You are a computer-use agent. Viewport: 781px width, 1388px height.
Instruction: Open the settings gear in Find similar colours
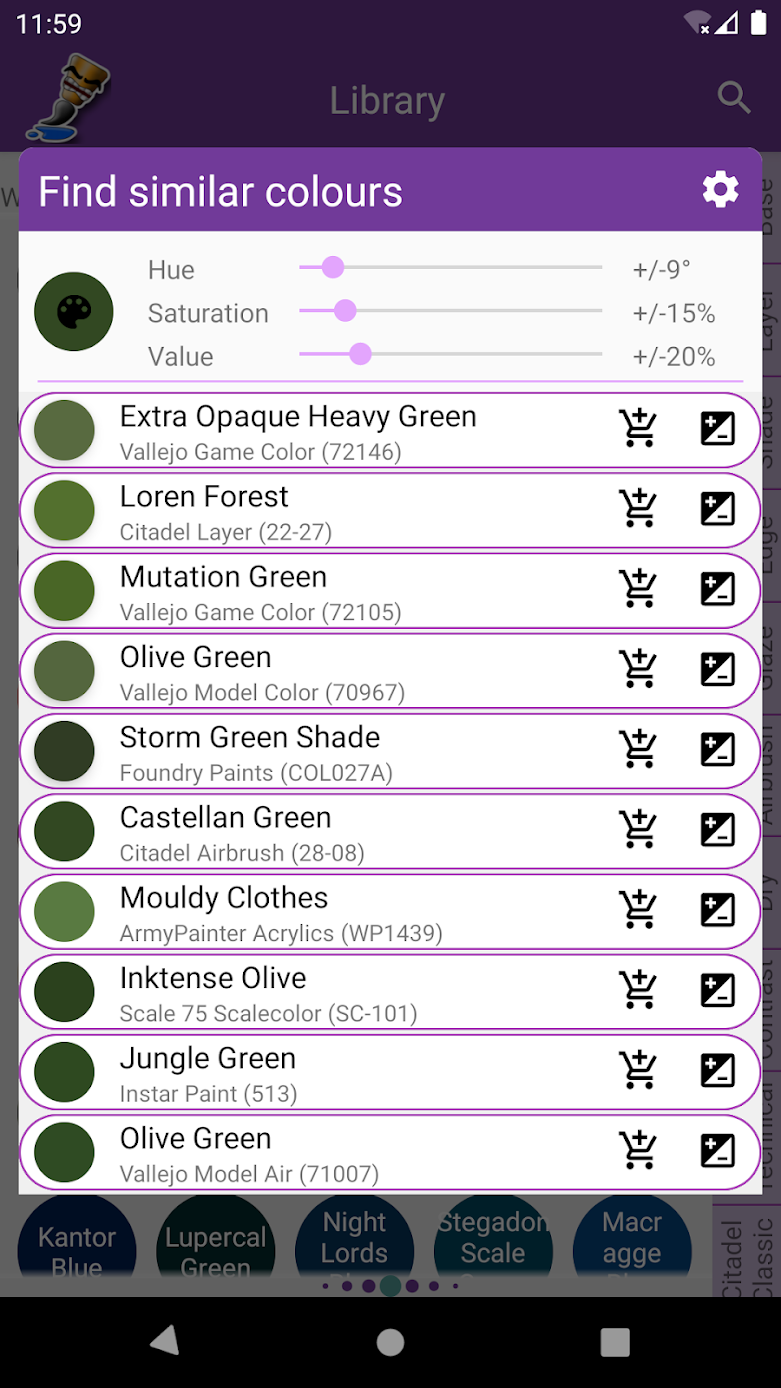coord(720,190)
